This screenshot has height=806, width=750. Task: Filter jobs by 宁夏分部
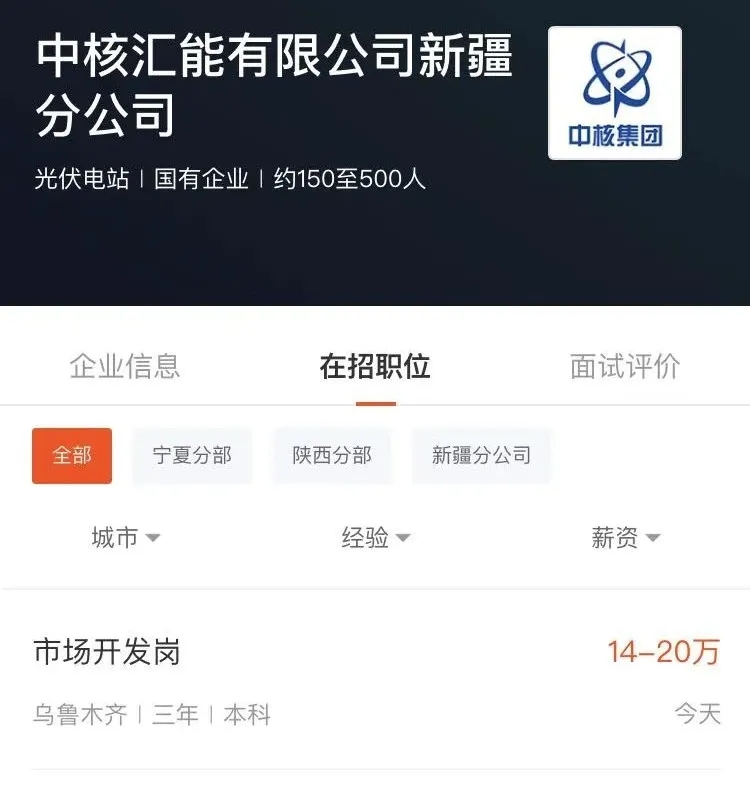[x=192, y=456]
